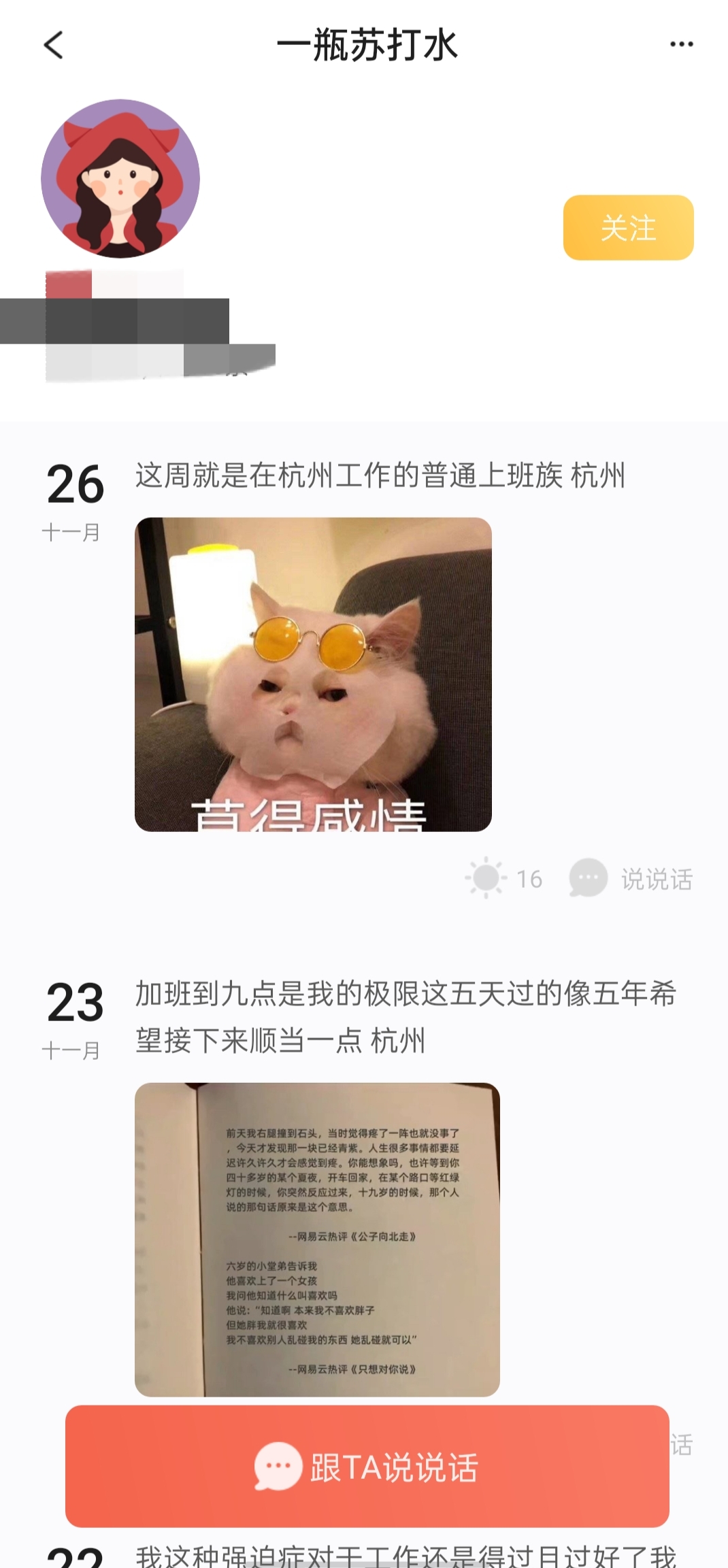728x1568 pixels.
Task: Open the post from November 26
Action: pyautogui.click(x=380, y=476)
